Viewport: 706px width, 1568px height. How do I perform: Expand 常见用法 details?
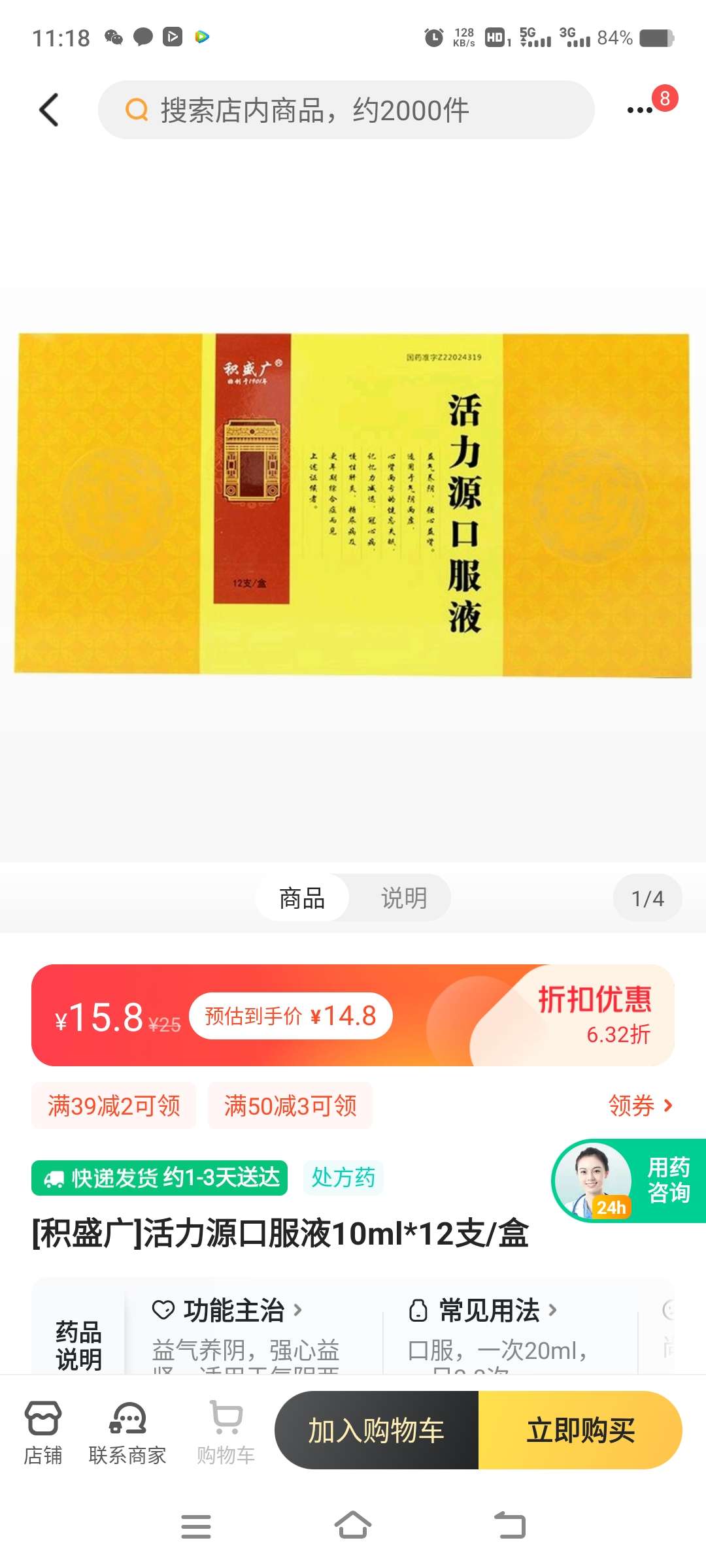(x=483, y=1311)
